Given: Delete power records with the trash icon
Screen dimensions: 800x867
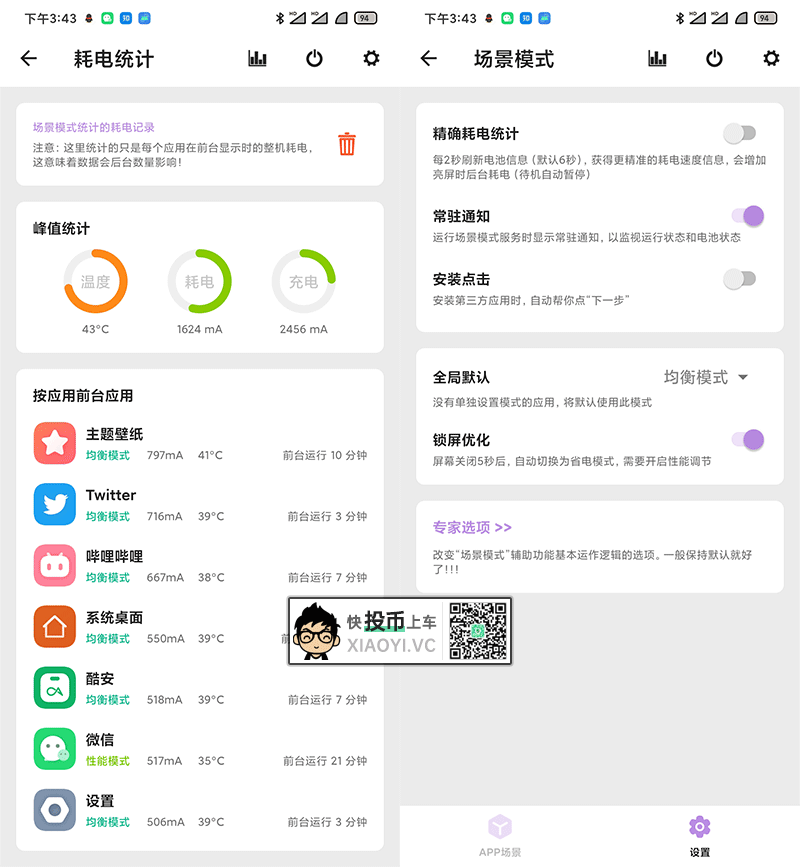Looking at the screenshot, I should pyautogui.click(x=346, y=144).
